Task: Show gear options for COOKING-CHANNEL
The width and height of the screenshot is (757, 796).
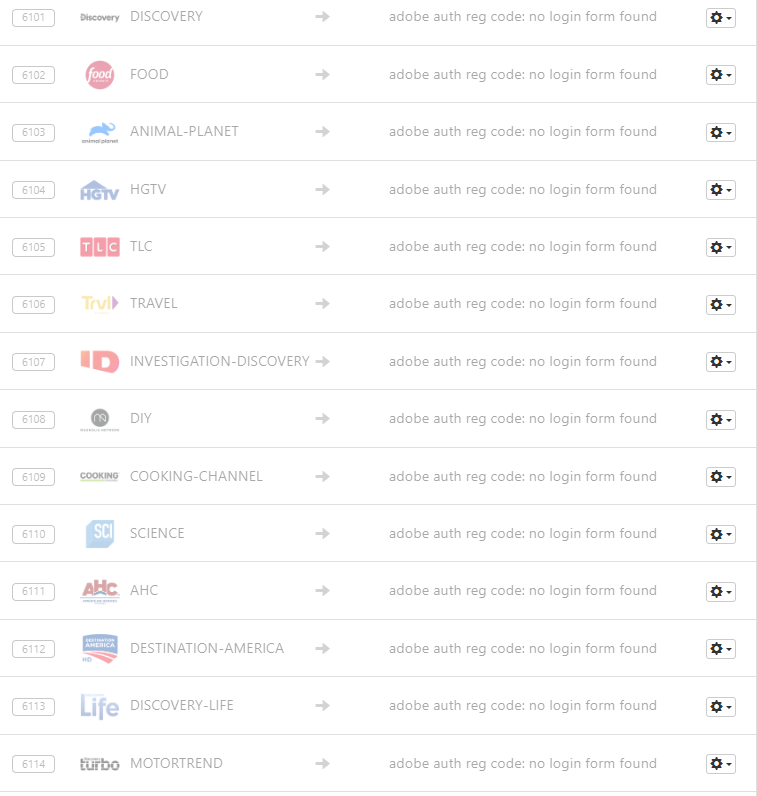Action: 720,477
